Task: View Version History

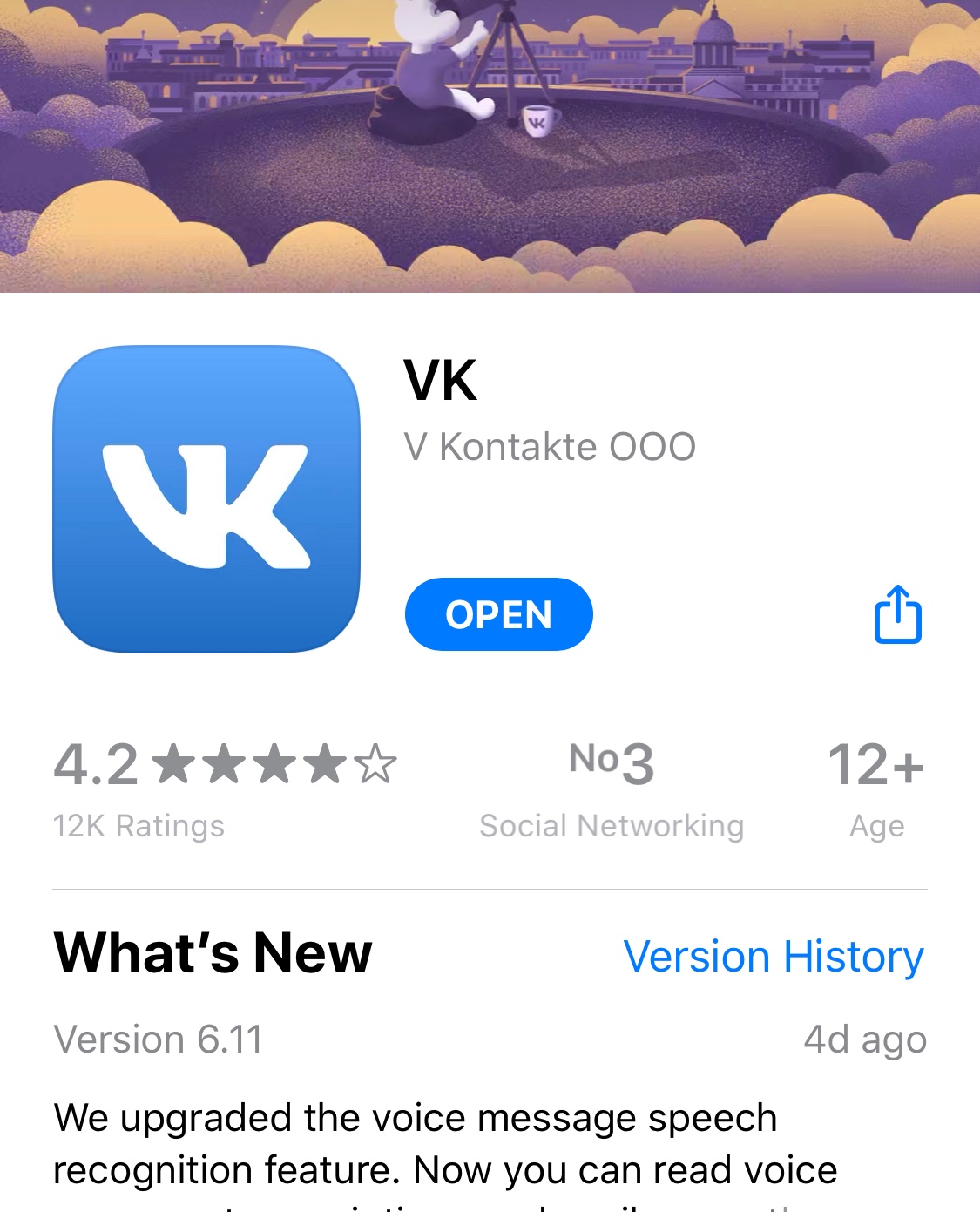Action: [774, 957]
